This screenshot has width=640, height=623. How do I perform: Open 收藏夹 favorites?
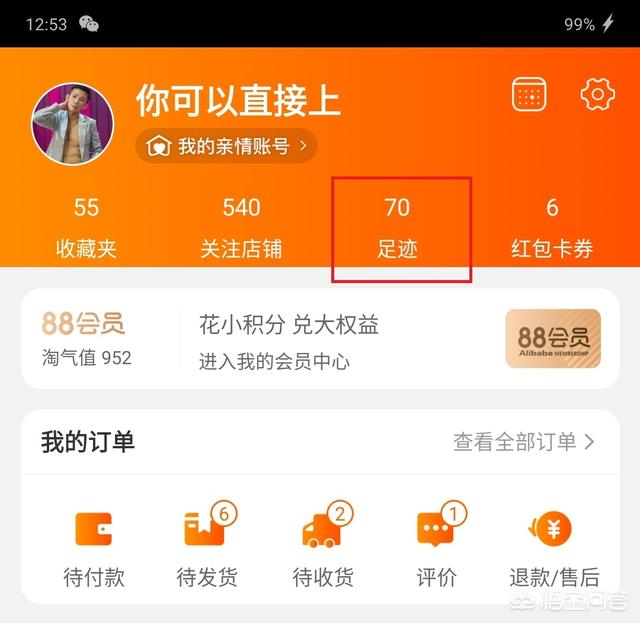pyautogui.click(x=86, y=227)
